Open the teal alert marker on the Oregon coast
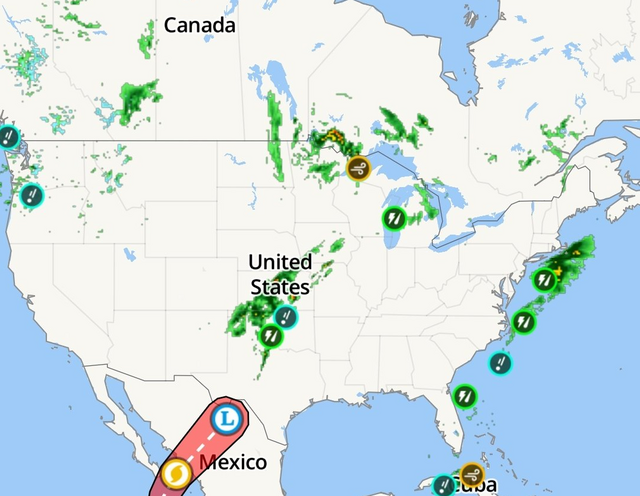The height and width of the screenshot is (496, 640). point(32,195)
